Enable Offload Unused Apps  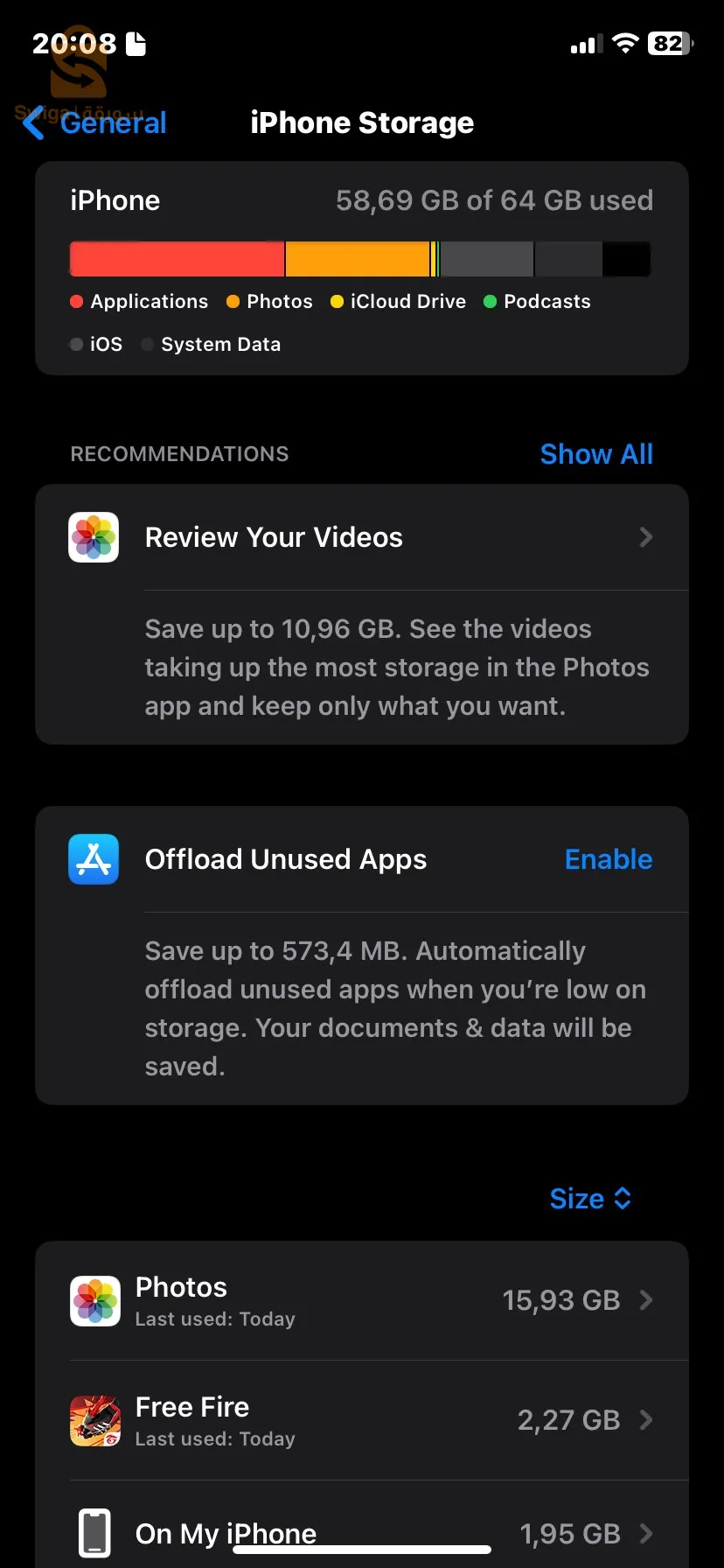[608, 859]
